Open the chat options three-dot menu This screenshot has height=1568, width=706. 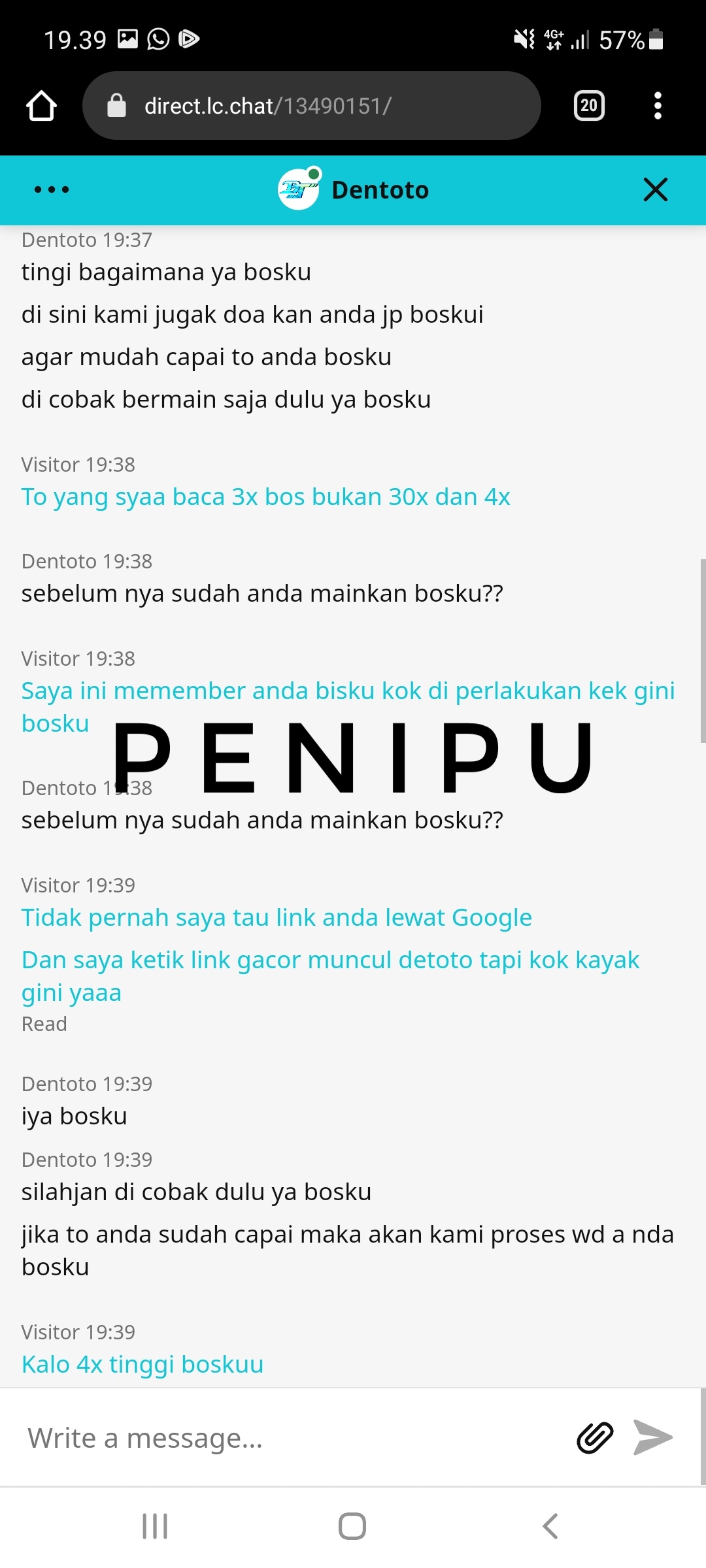[x=52, y=190]
